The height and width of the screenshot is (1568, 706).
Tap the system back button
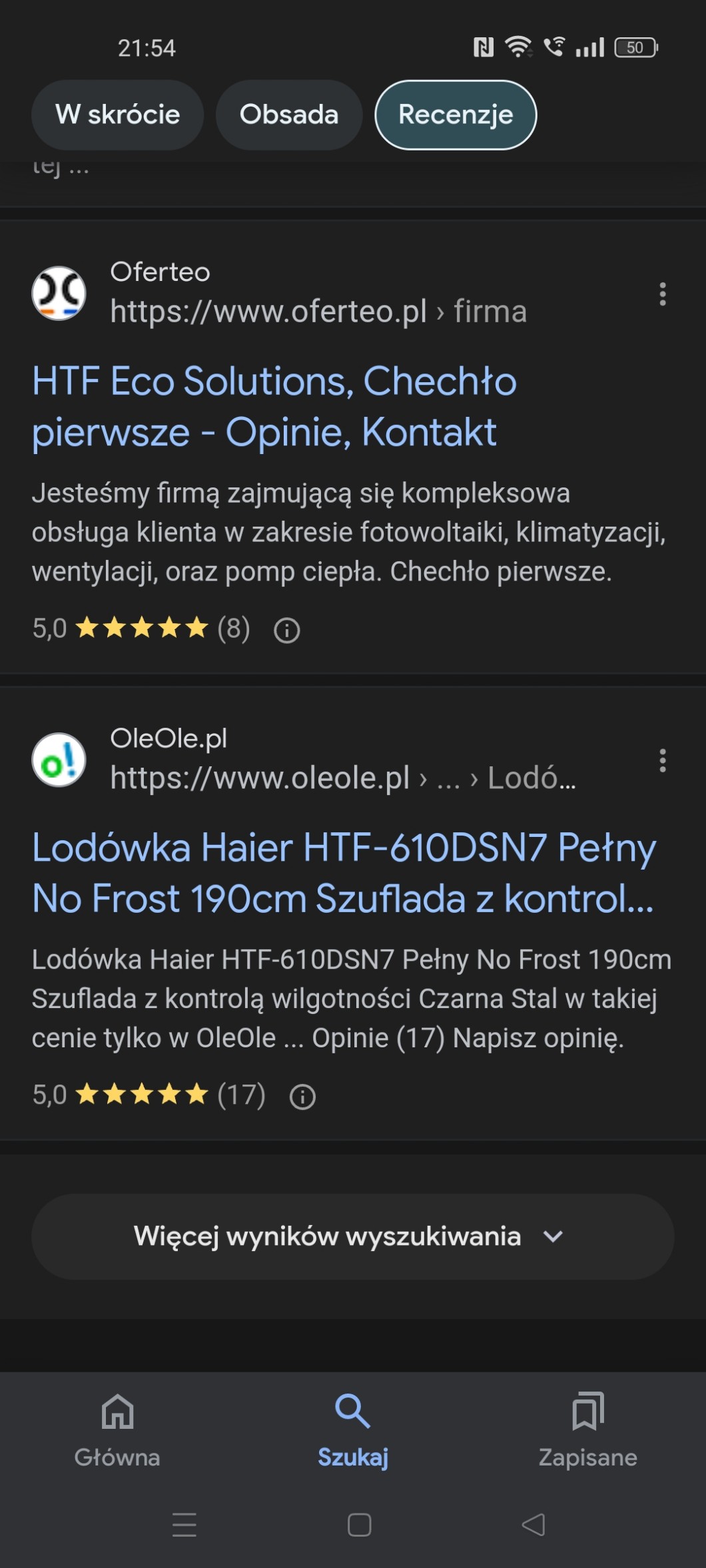533,1525
